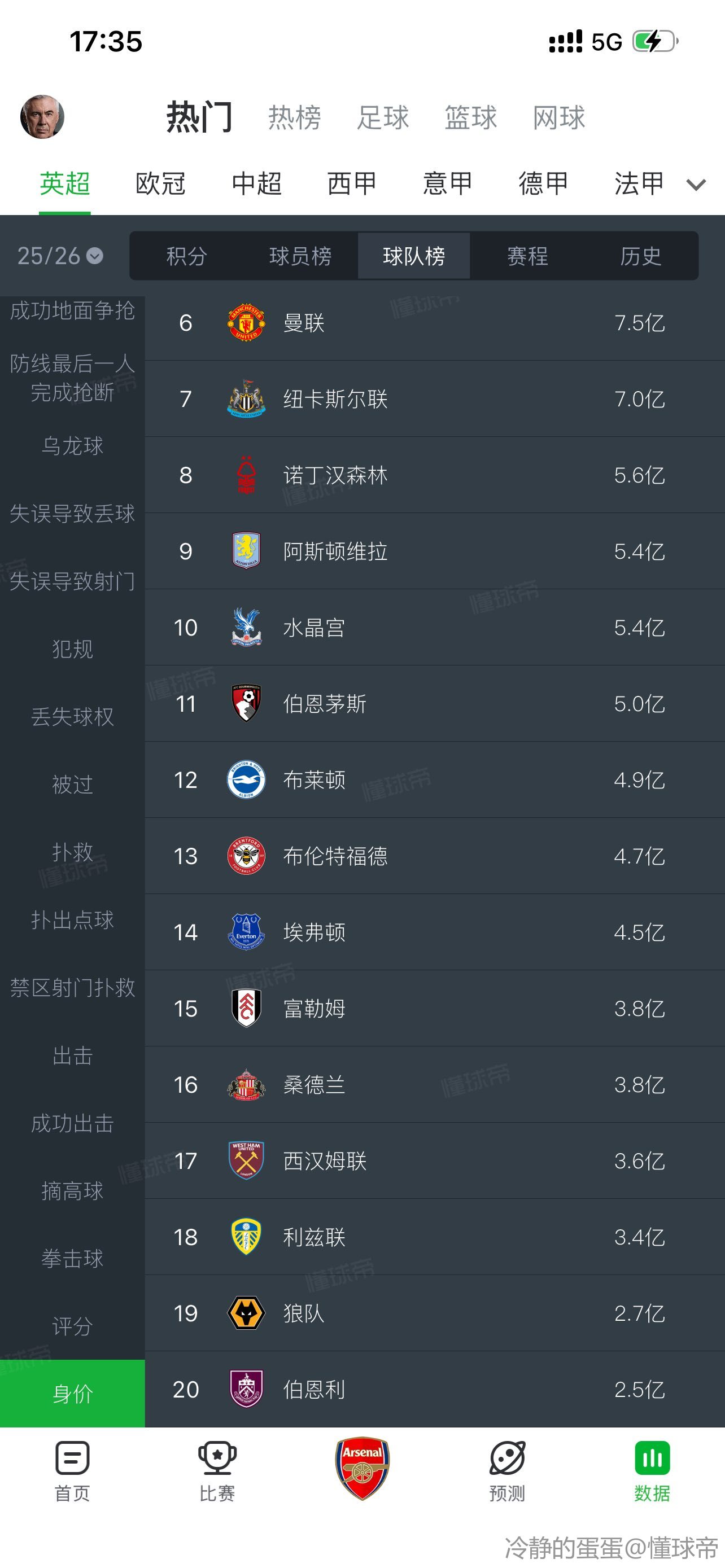725x1568 pixels.
Task: Open the 25/26 season dropdown
Action: [x=60, y=256]
